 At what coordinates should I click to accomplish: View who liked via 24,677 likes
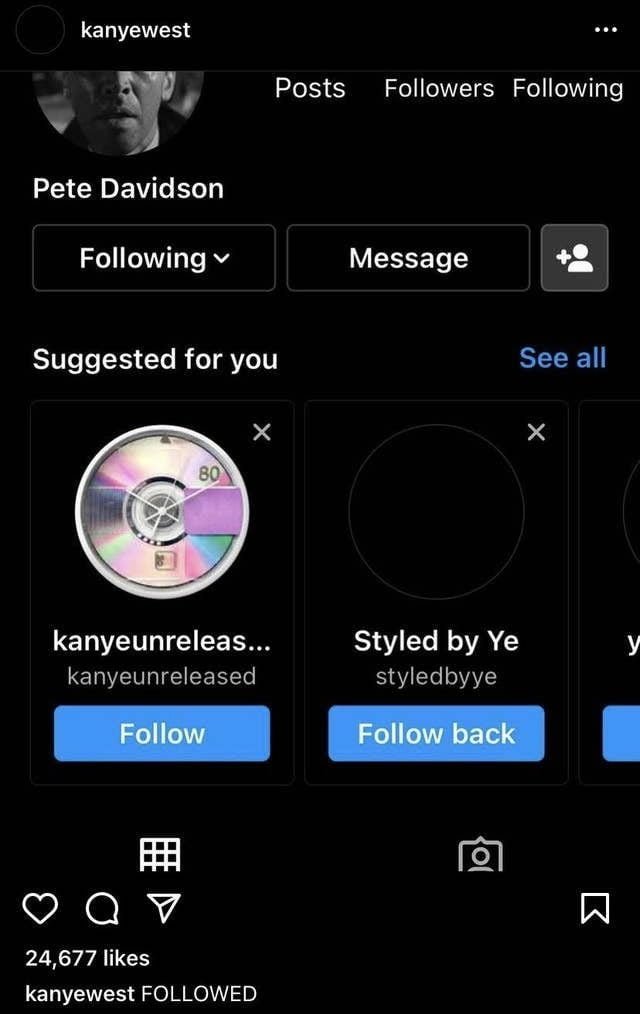[x=87, y=958]
